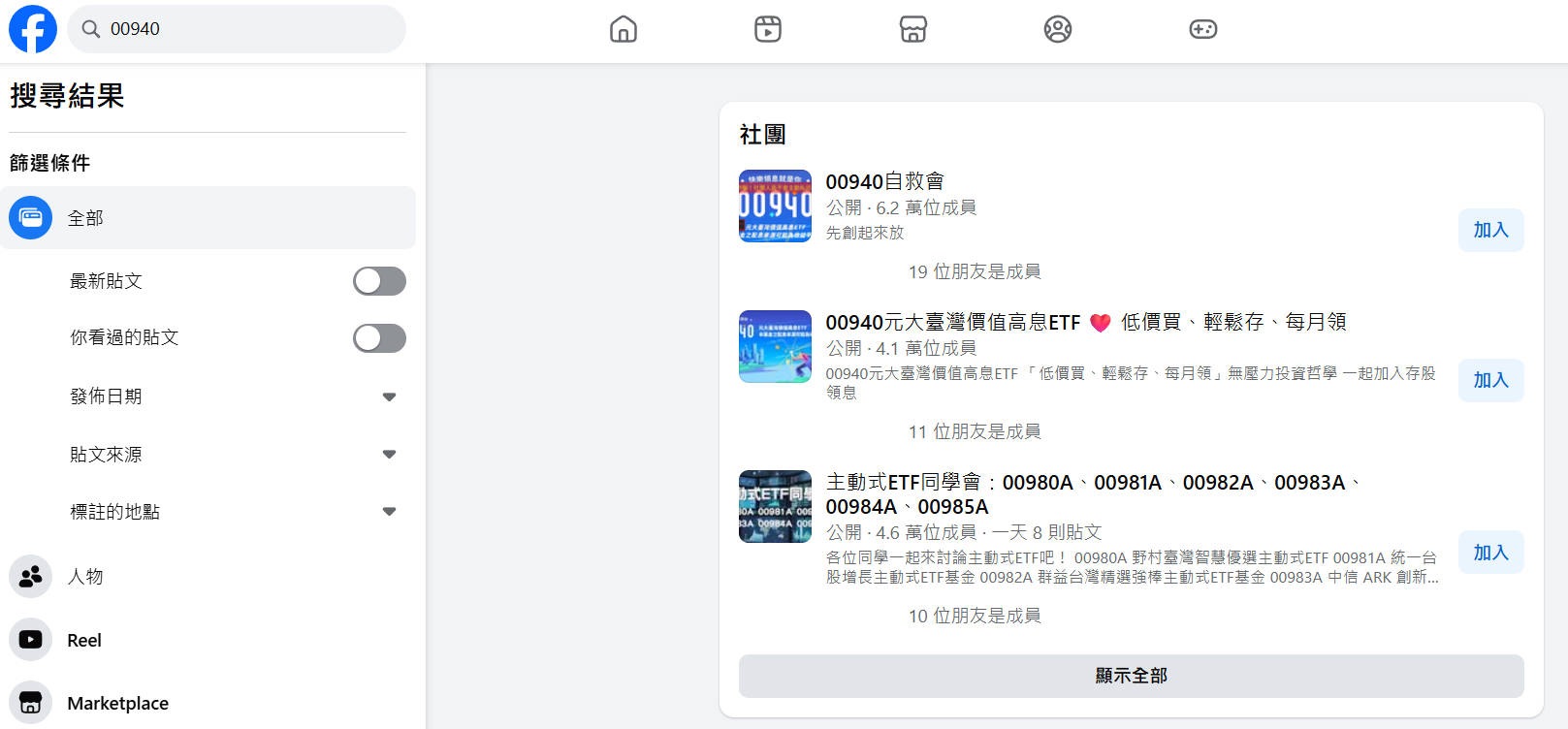Toggle 你看過的貼文 on

coord(379,338)
